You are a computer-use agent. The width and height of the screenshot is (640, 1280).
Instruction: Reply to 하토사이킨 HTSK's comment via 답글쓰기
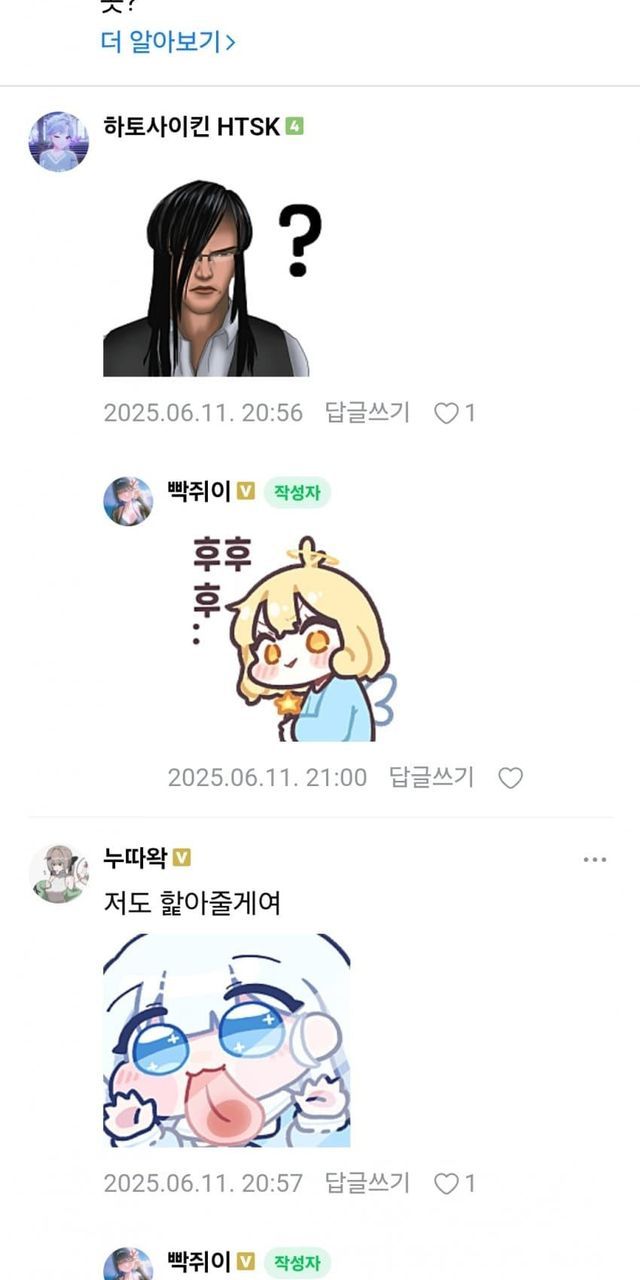(367, 412)
